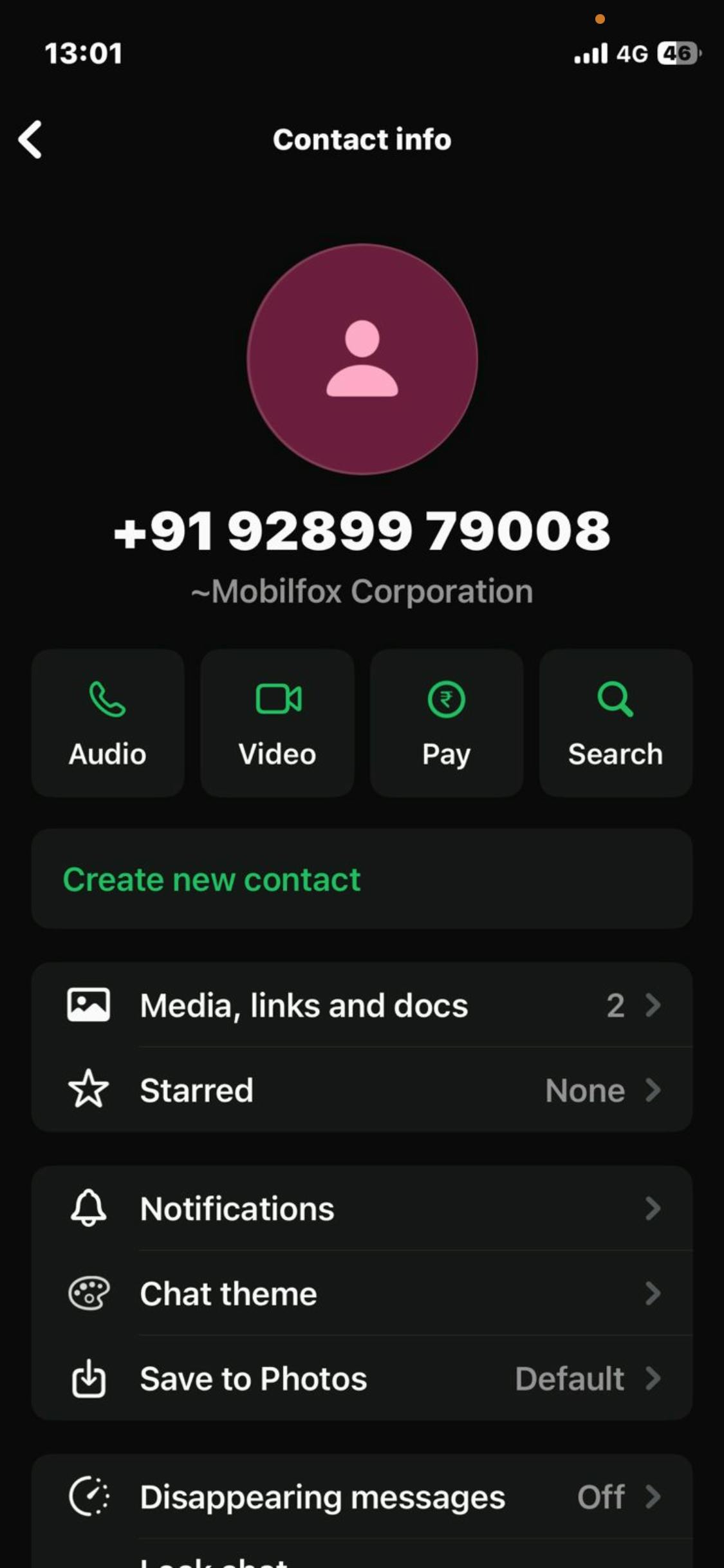Viewport: 724px width, 1568px height.
Task: Open Save to Photos setting
Action: click(362, 1378)
